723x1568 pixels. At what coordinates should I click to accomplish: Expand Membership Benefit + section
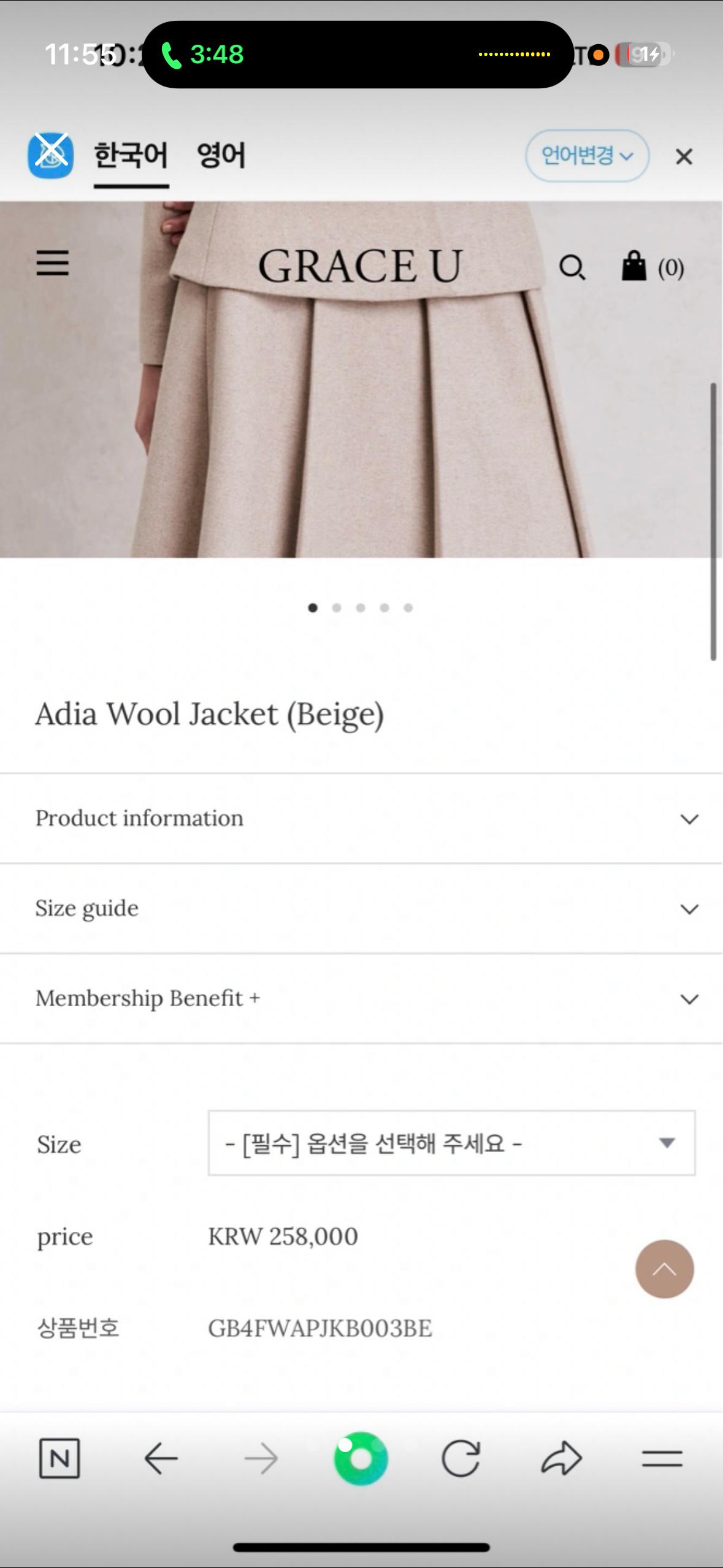[x=361, y=999]
